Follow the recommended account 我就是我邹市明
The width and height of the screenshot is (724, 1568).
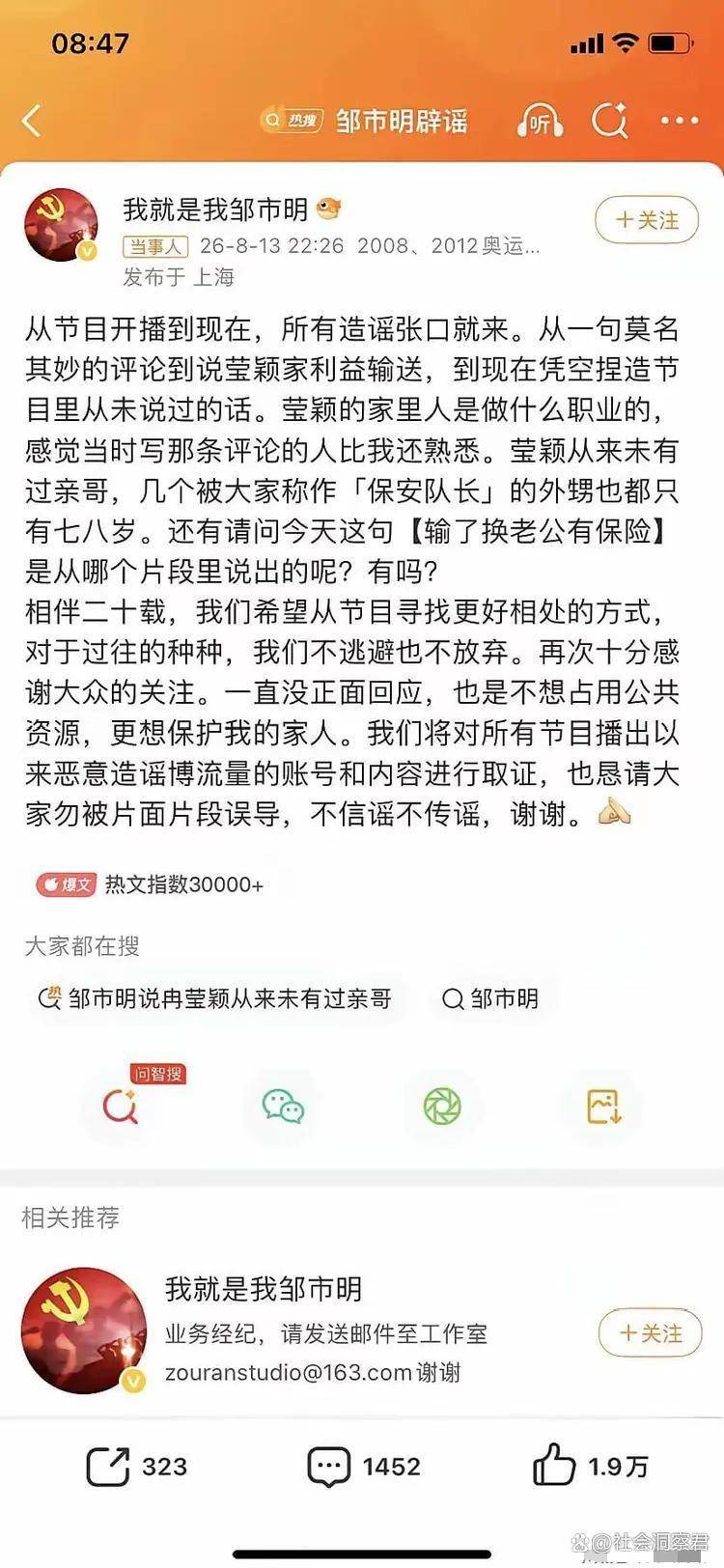pyautogui.click(x=650, y=1333)
